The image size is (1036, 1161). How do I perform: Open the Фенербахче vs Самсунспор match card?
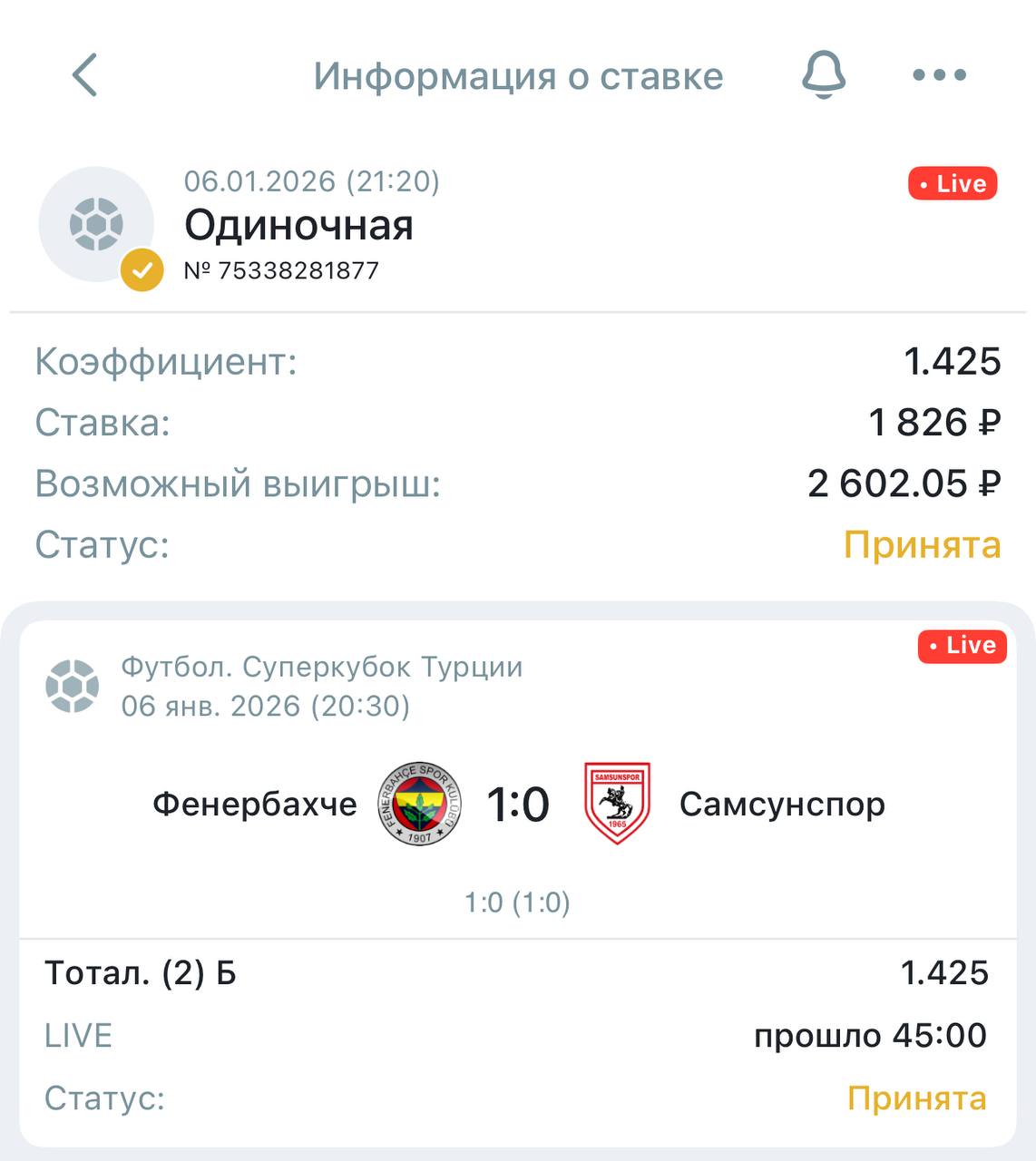(x=518, y=805)
